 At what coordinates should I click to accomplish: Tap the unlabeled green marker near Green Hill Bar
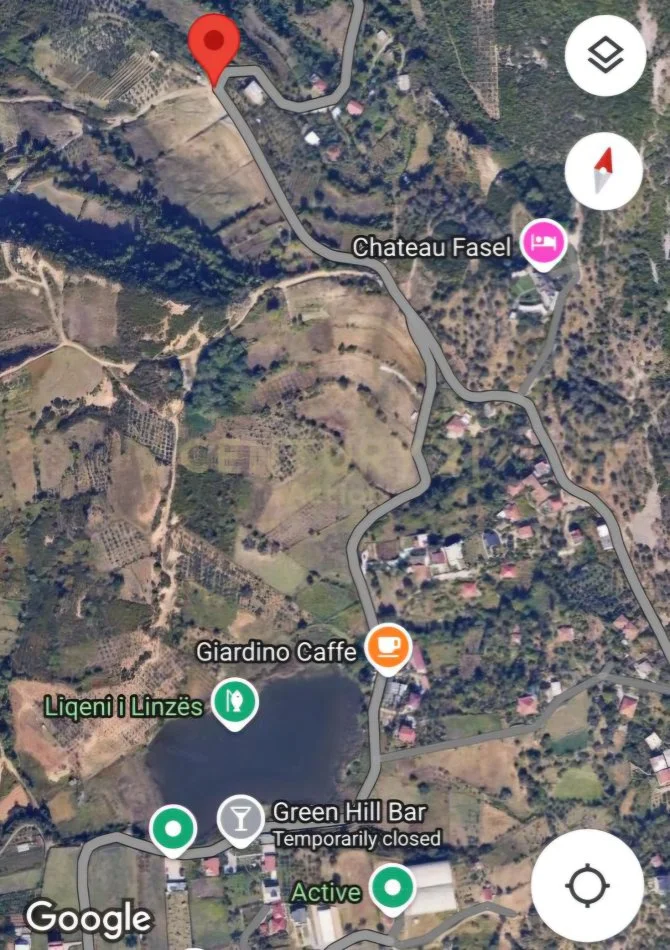[x=174, y=829]
